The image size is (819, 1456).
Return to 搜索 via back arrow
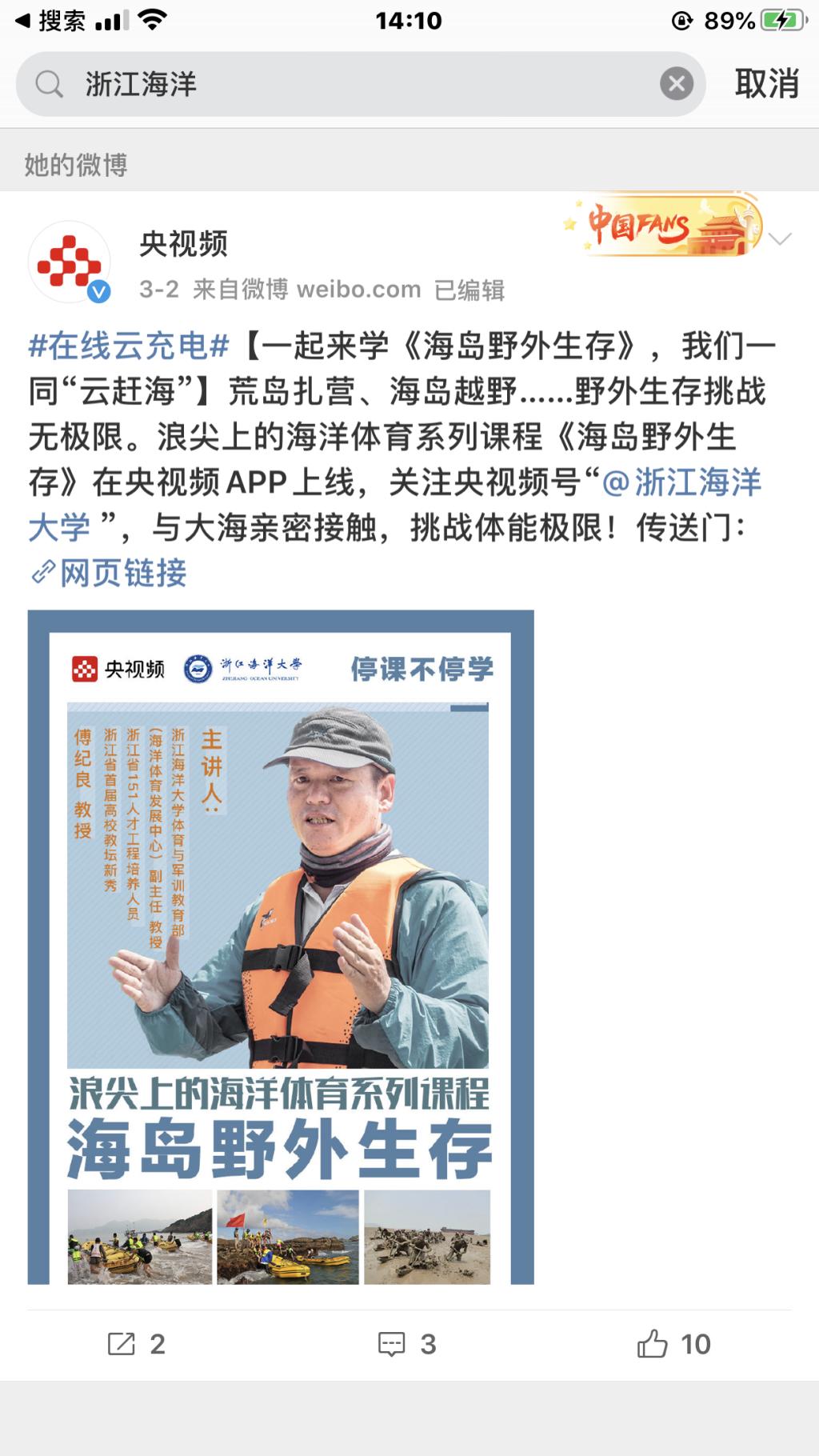[x=50, y=21]
